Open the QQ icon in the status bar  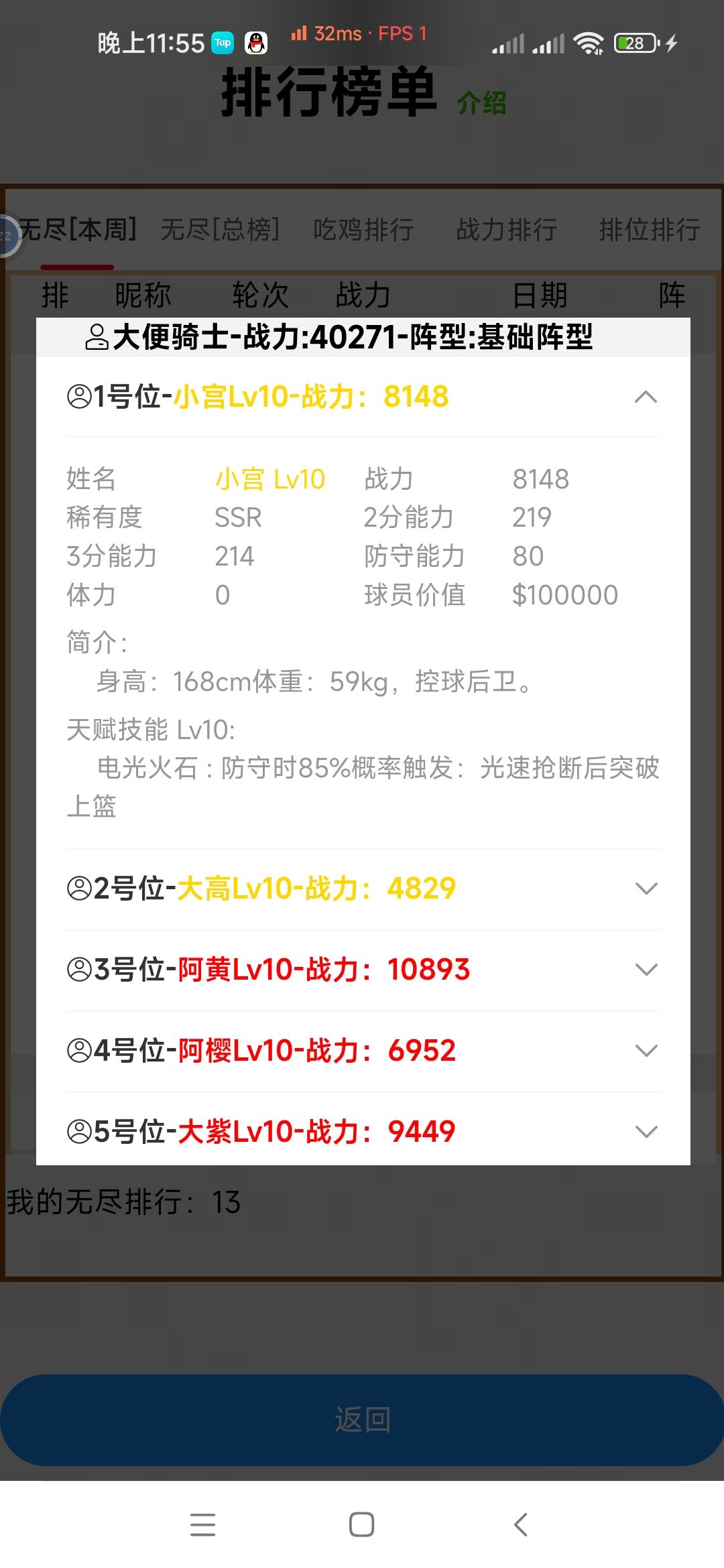[x=257, y=43]
